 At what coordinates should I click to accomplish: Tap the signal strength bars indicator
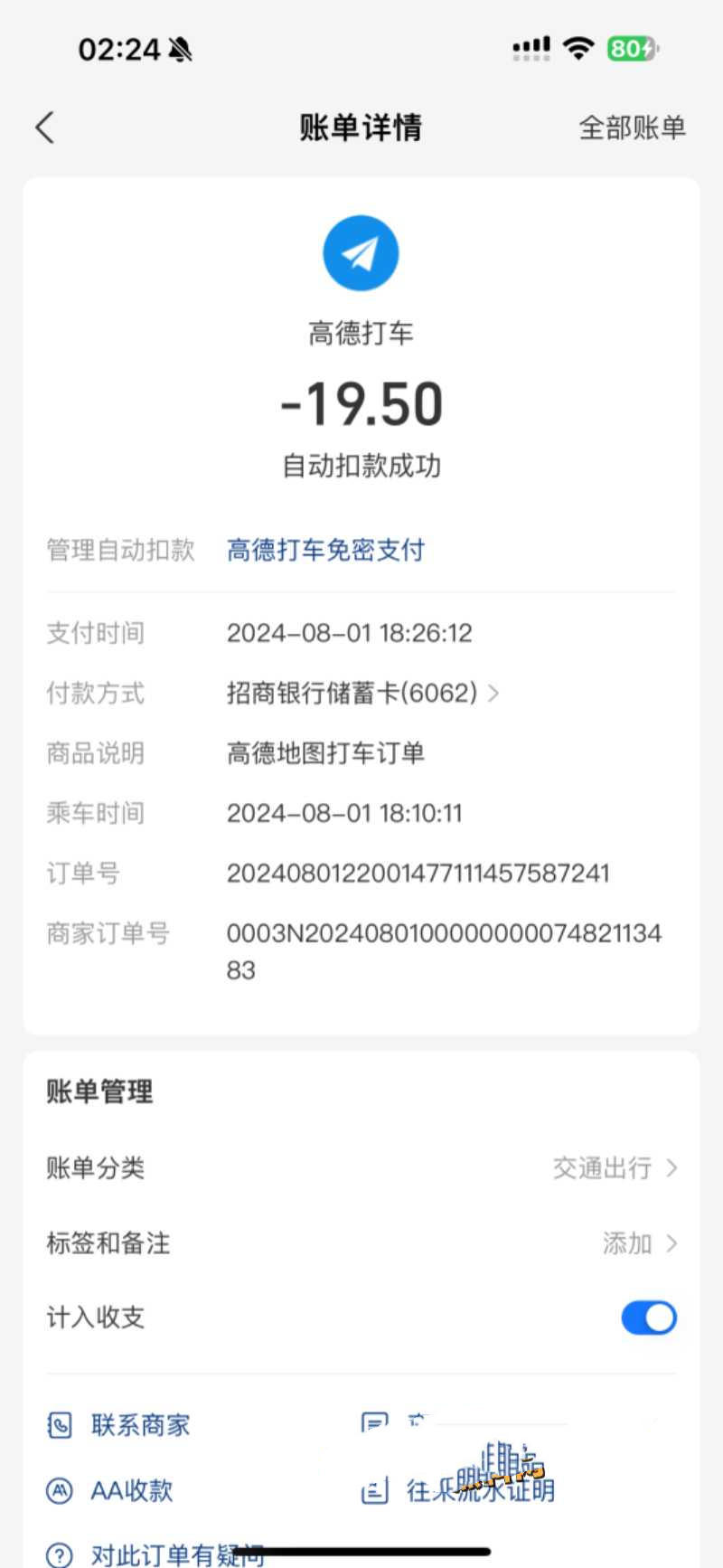531,47
